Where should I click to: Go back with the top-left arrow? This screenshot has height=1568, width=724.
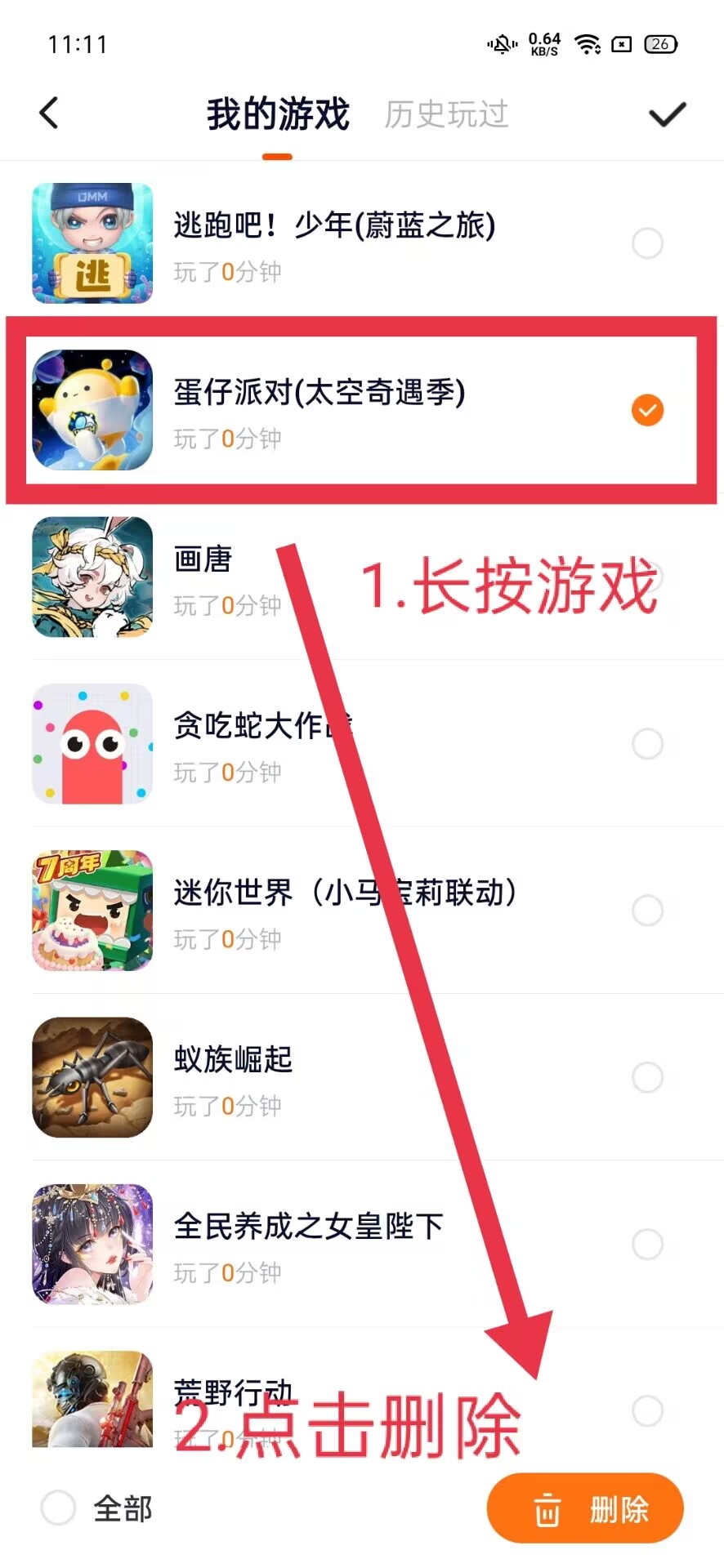point(49,114)
